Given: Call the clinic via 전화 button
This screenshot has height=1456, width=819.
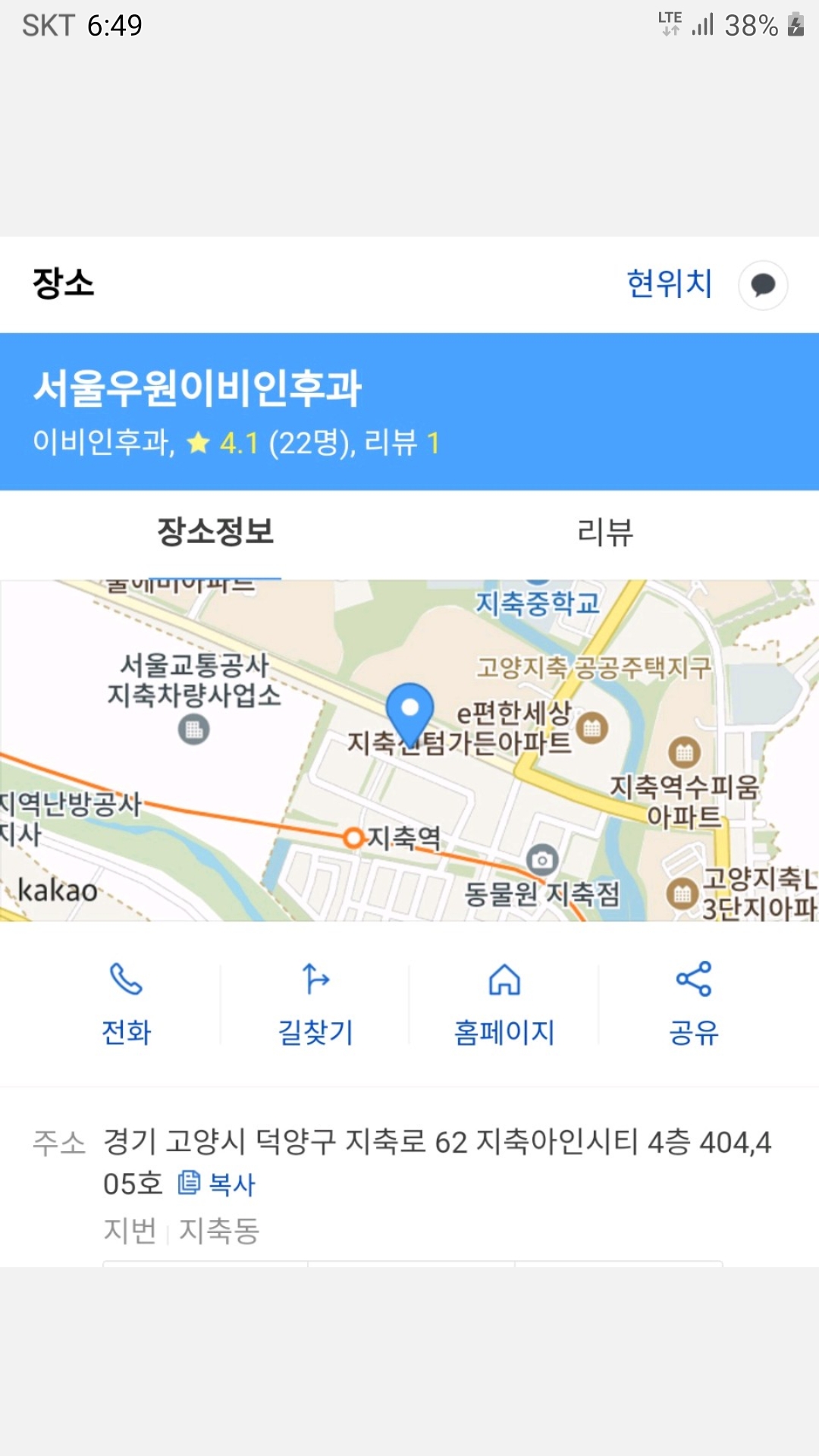Looking at the screenshot, I should (126, 1004).
